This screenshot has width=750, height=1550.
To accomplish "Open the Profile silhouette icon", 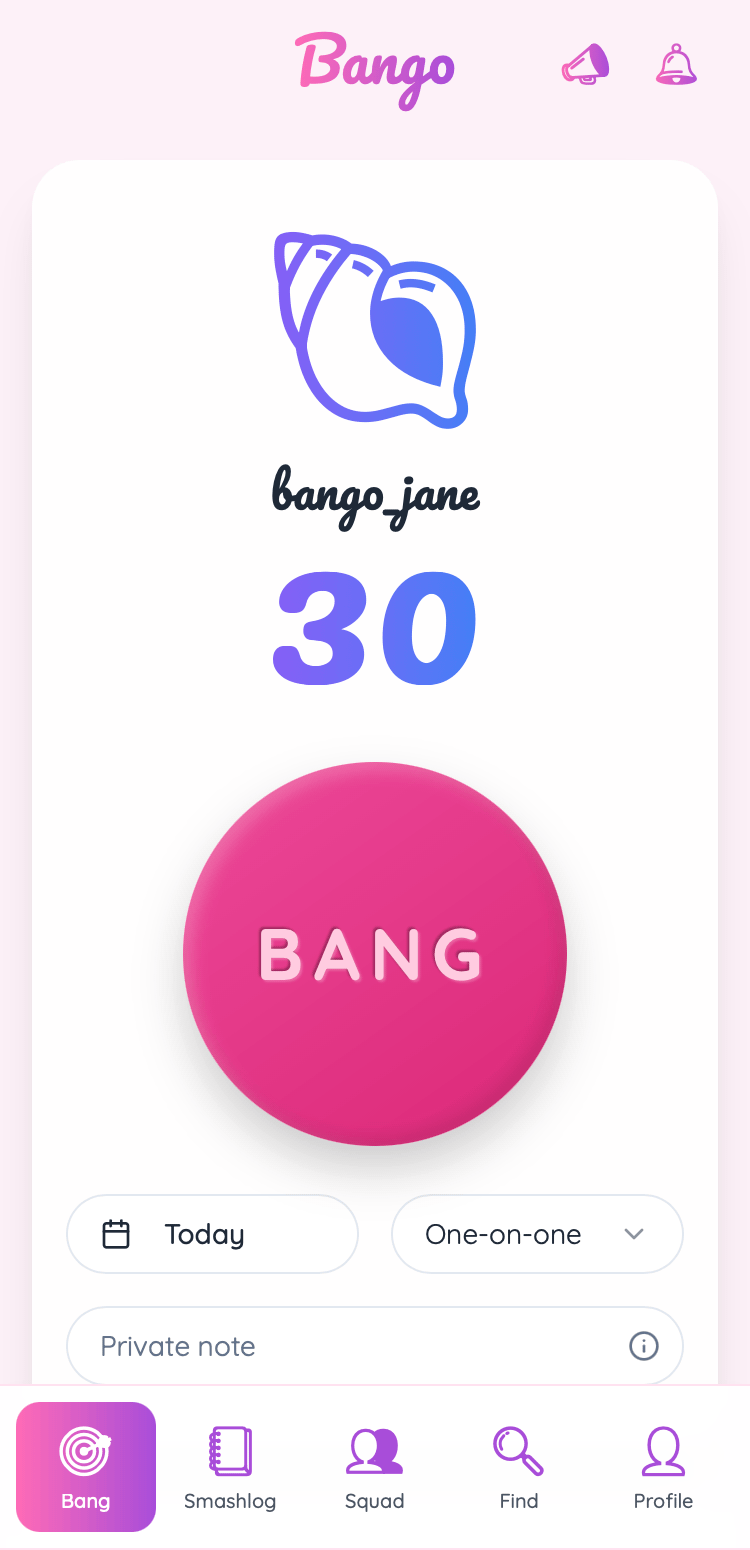I will point(662,1447).
